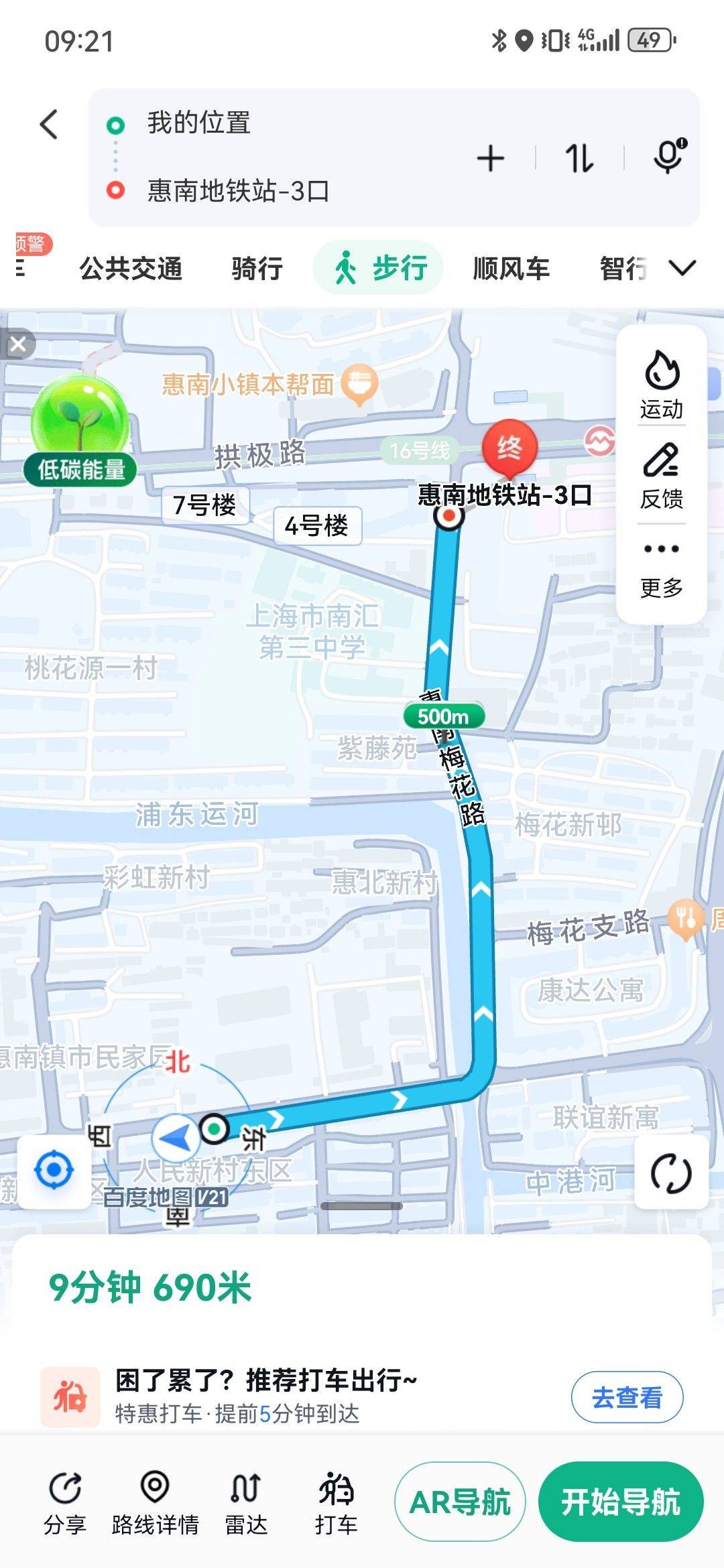This screenshot has width=724, height=1568.
Task: Open 运动 from the map side panel
Action: (x=662, y=385)
